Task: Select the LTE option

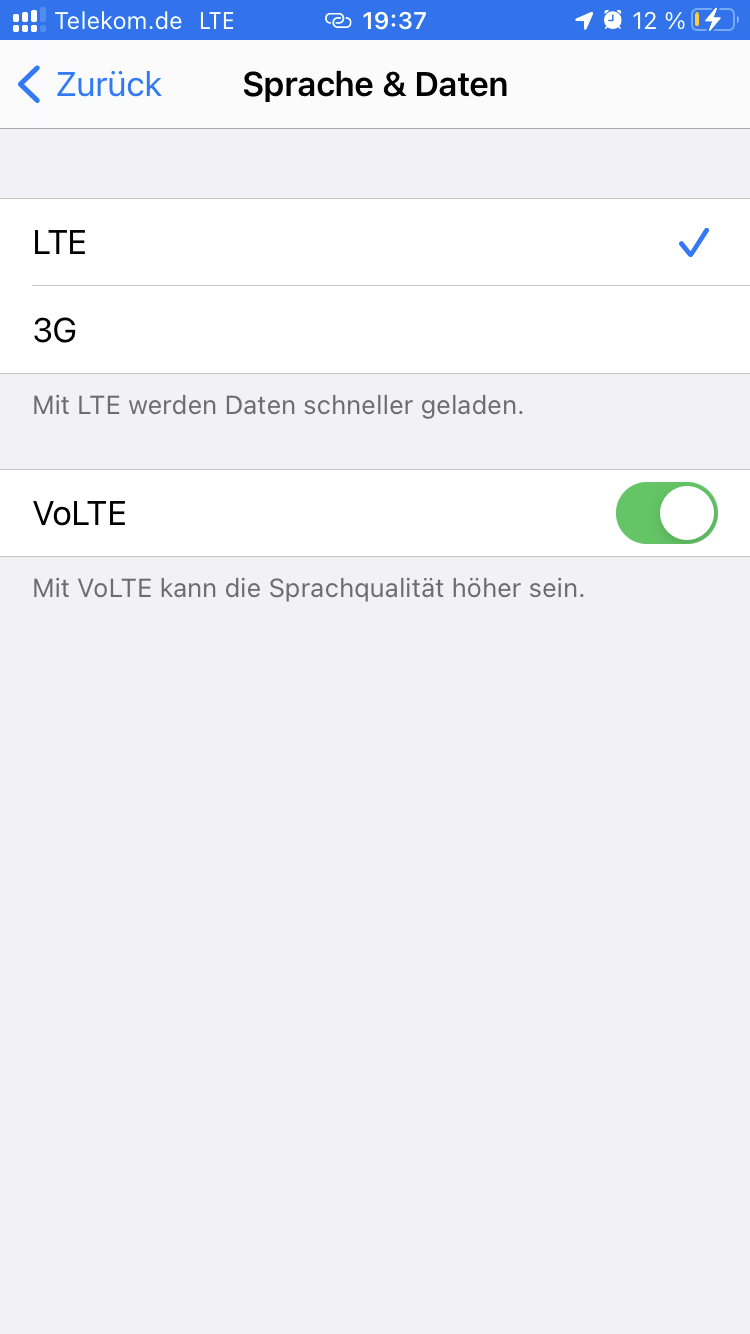Action: pyautogui.click(x=375, y=242)
